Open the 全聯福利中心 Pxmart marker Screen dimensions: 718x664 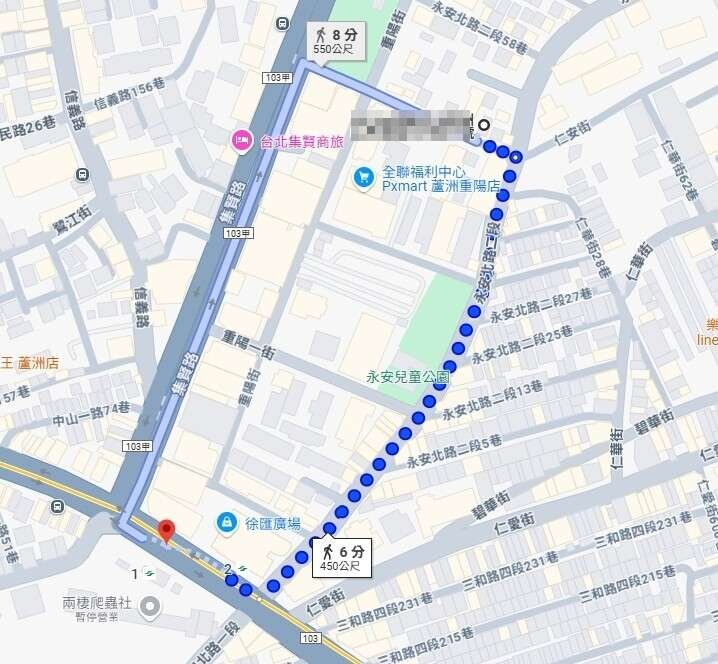coord(363,177)
